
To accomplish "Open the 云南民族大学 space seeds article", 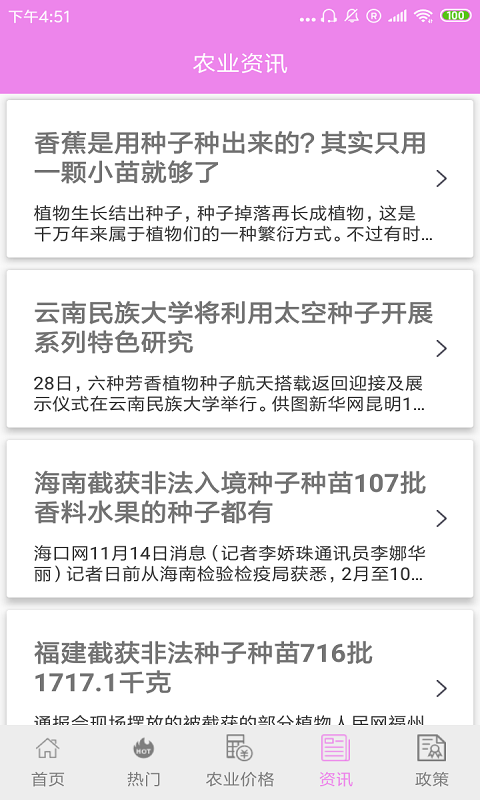I will point(240,348).
